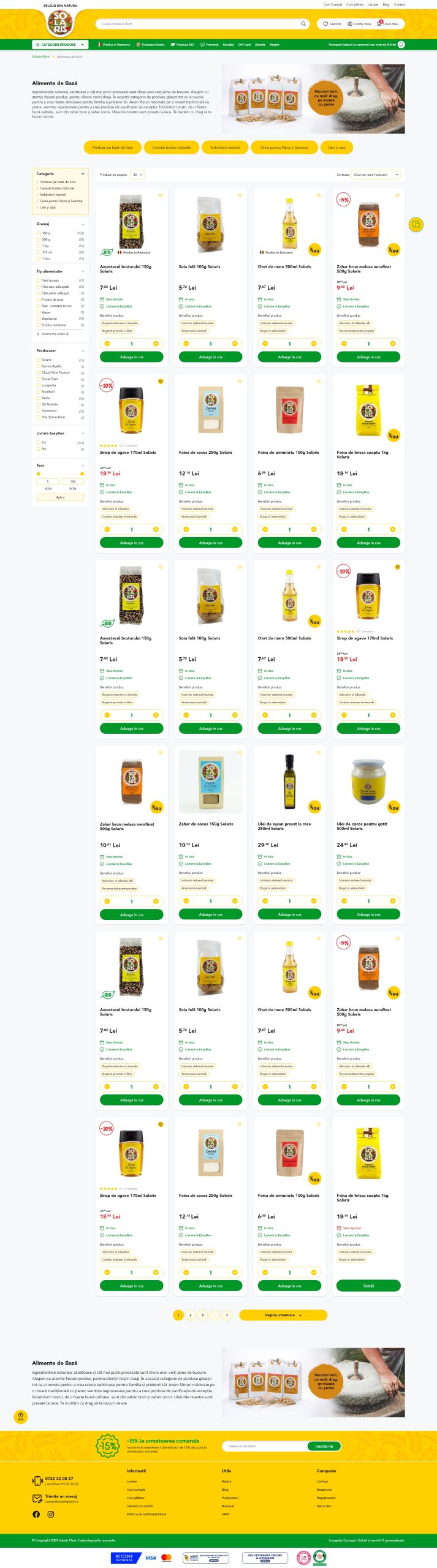Open the Favorite wishlist
Viewport: 437px width, 1568px height.
(332, 24)
